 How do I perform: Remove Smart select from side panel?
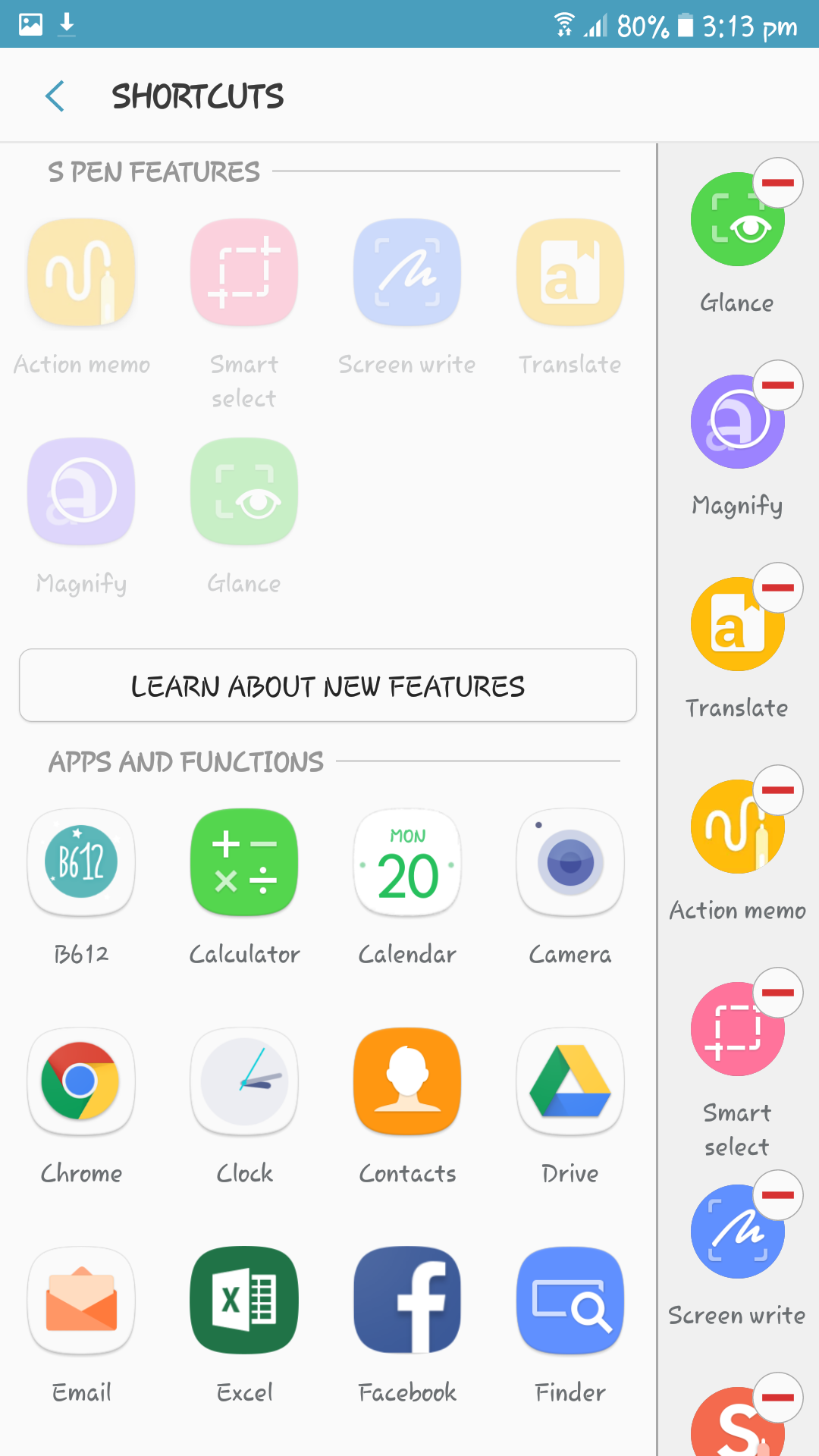point(778,993)
